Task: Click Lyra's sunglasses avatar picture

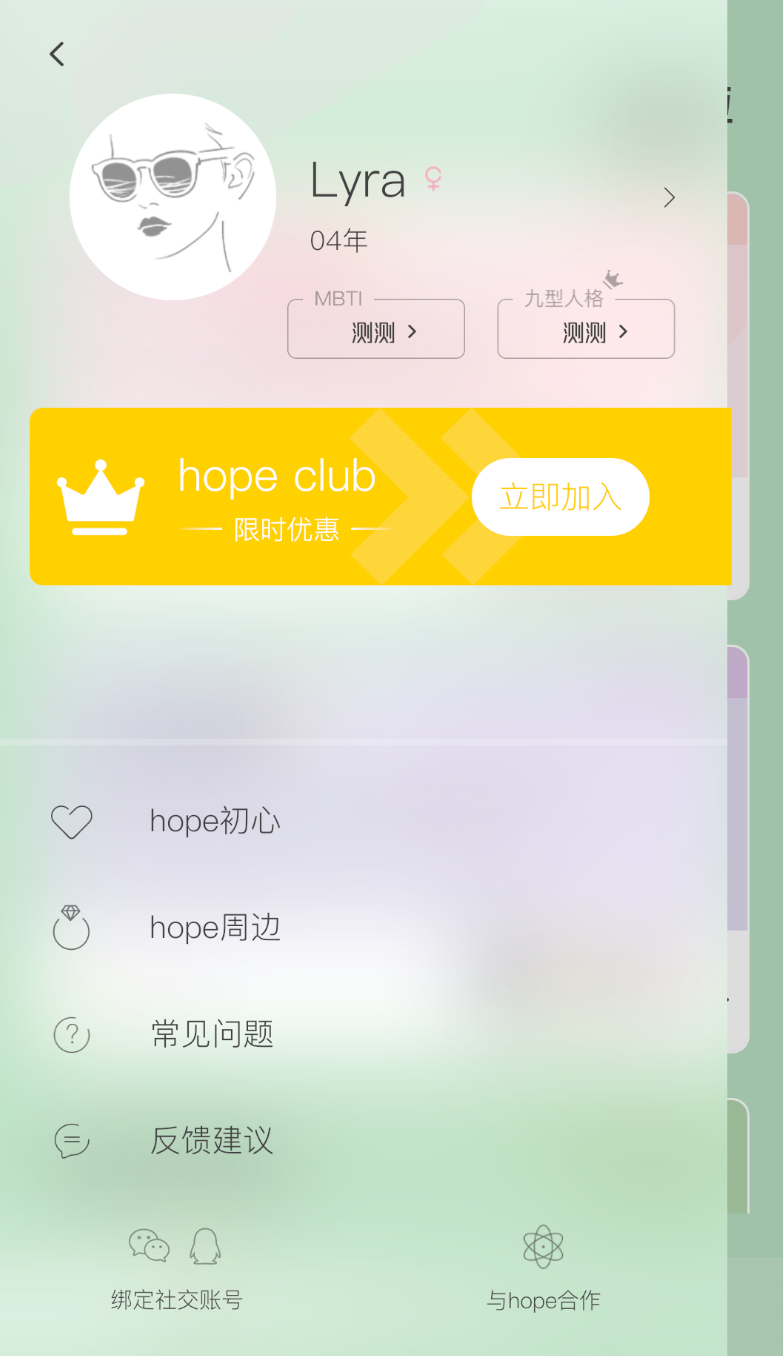Action: [x=173, y=196]
